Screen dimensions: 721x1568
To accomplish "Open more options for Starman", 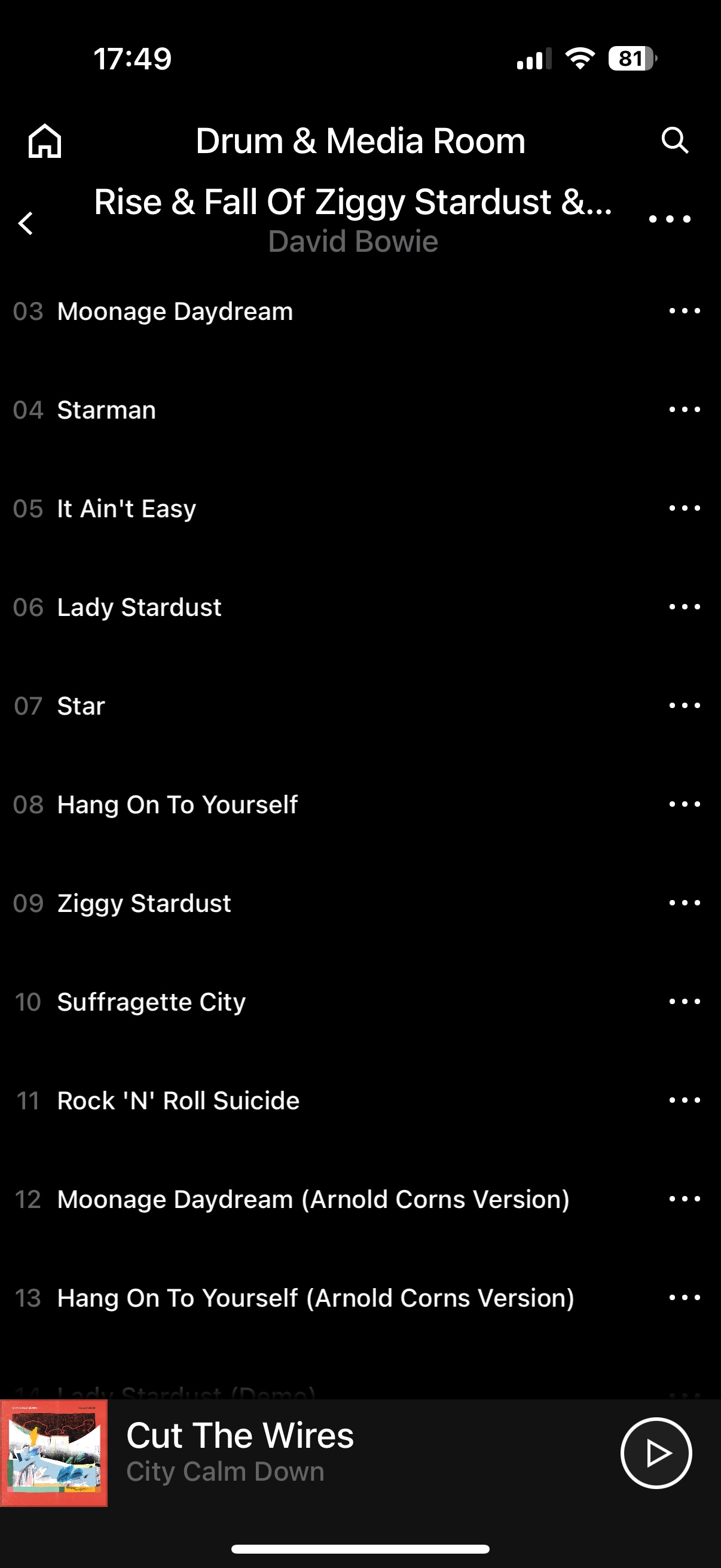I will (685, 410).
